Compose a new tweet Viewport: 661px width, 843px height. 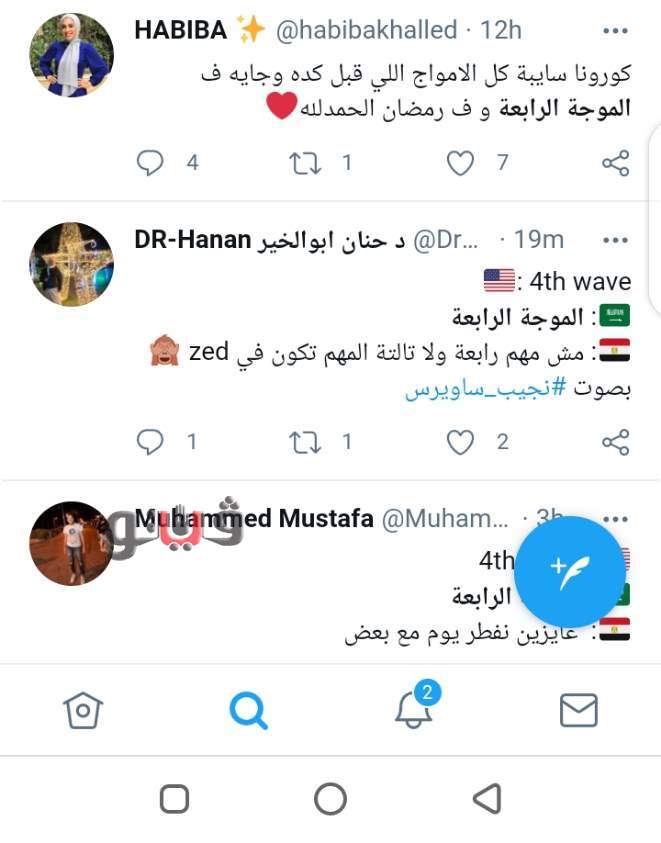coord(570,571)
